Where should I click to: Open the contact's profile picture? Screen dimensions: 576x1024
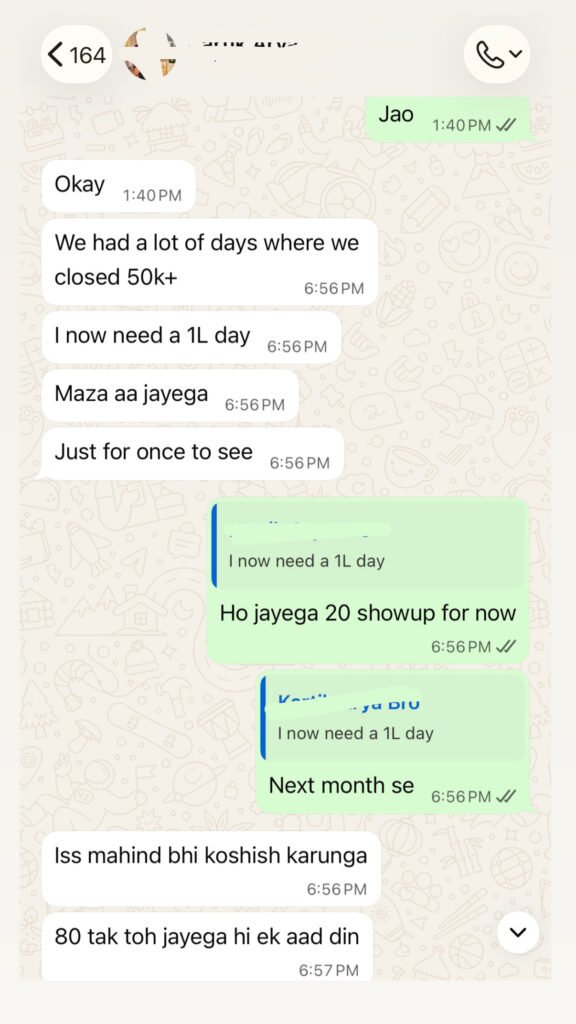click(x=152, y=53)
